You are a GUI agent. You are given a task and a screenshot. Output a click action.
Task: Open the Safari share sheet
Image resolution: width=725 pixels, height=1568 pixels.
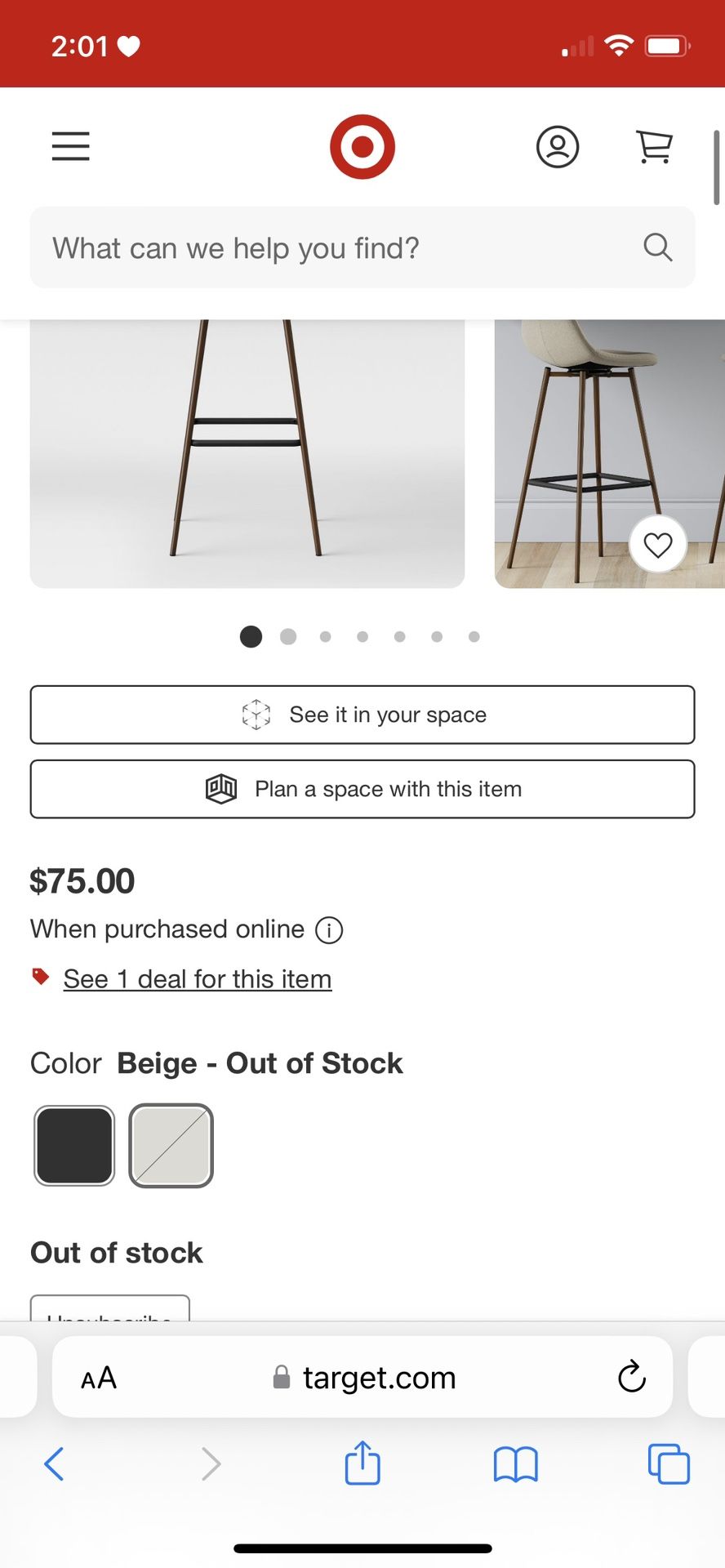[x=362, y=1463]
